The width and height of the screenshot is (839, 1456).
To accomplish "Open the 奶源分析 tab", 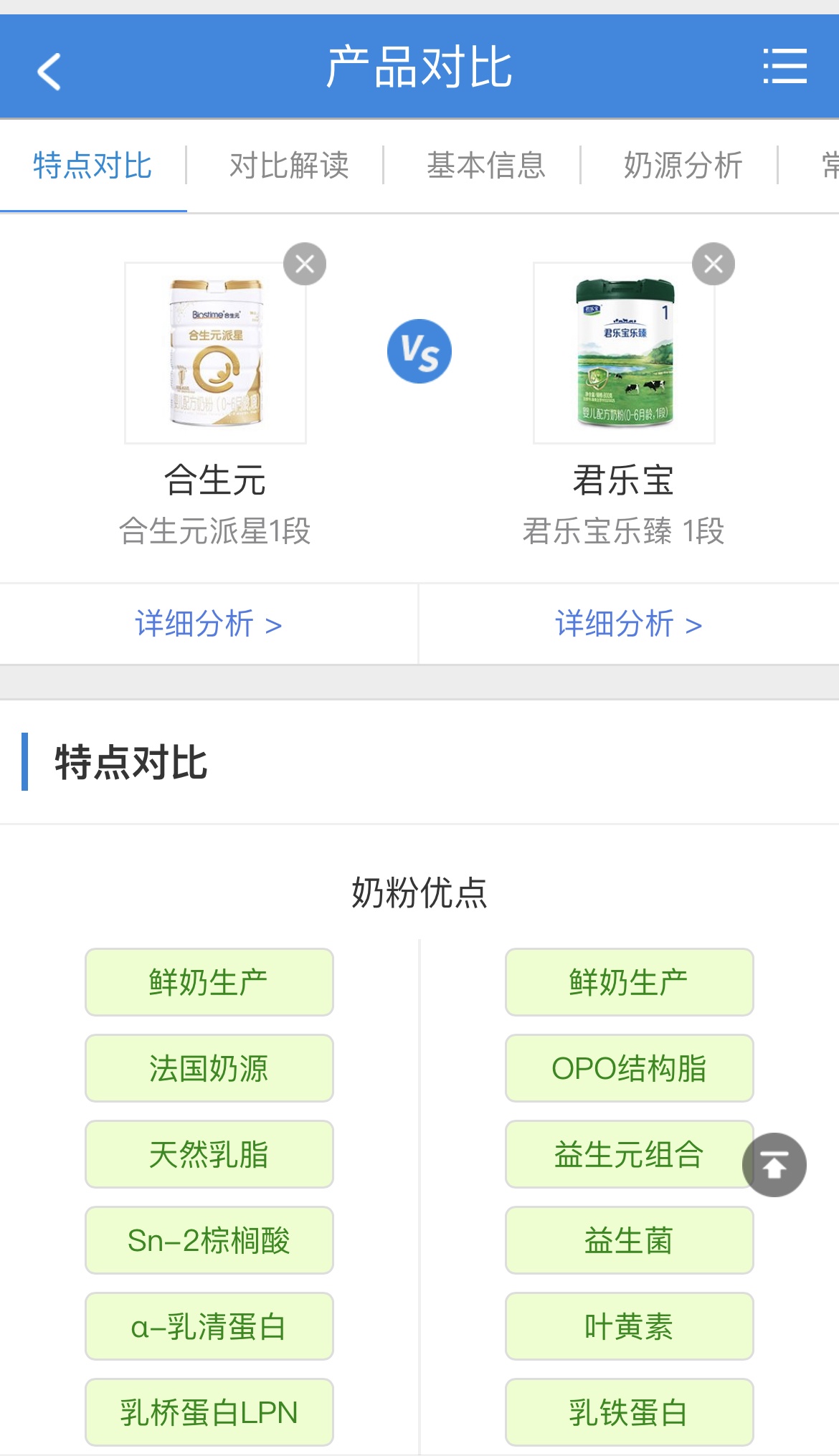I will pyautogui.click(x=683, y=166).
